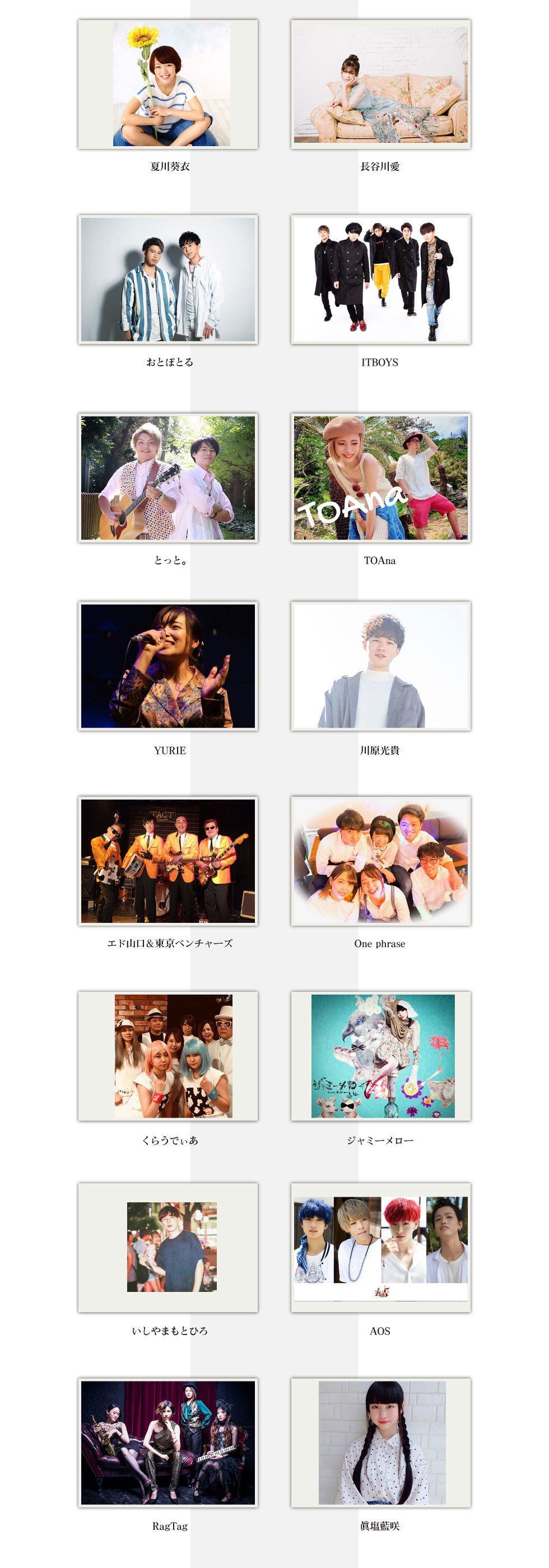
Task: Select the RagTag band card
Action: coord(168,1442)
